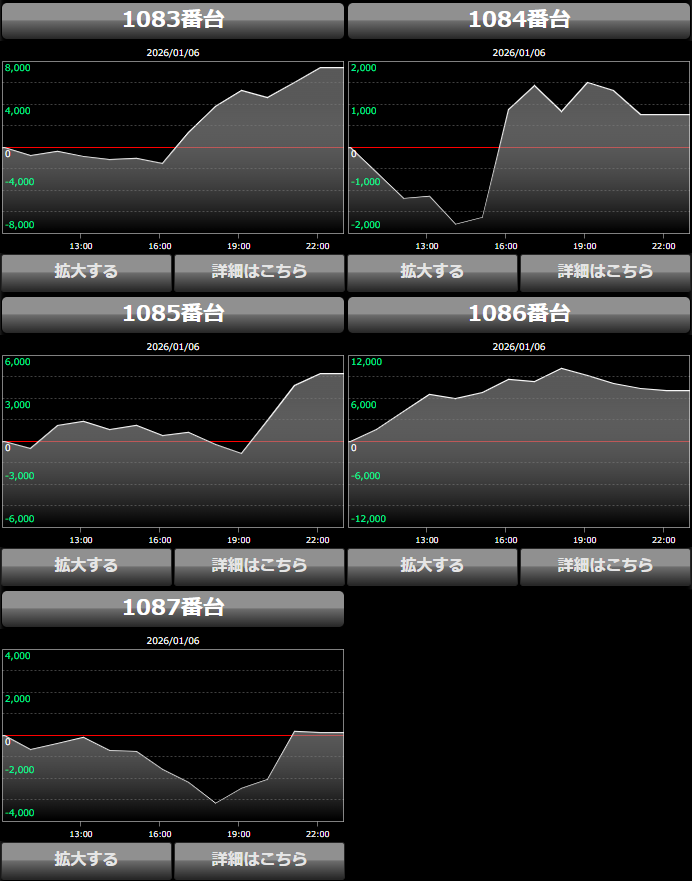Enlarge the graph for 1084番台

click(x=432, y=271)
